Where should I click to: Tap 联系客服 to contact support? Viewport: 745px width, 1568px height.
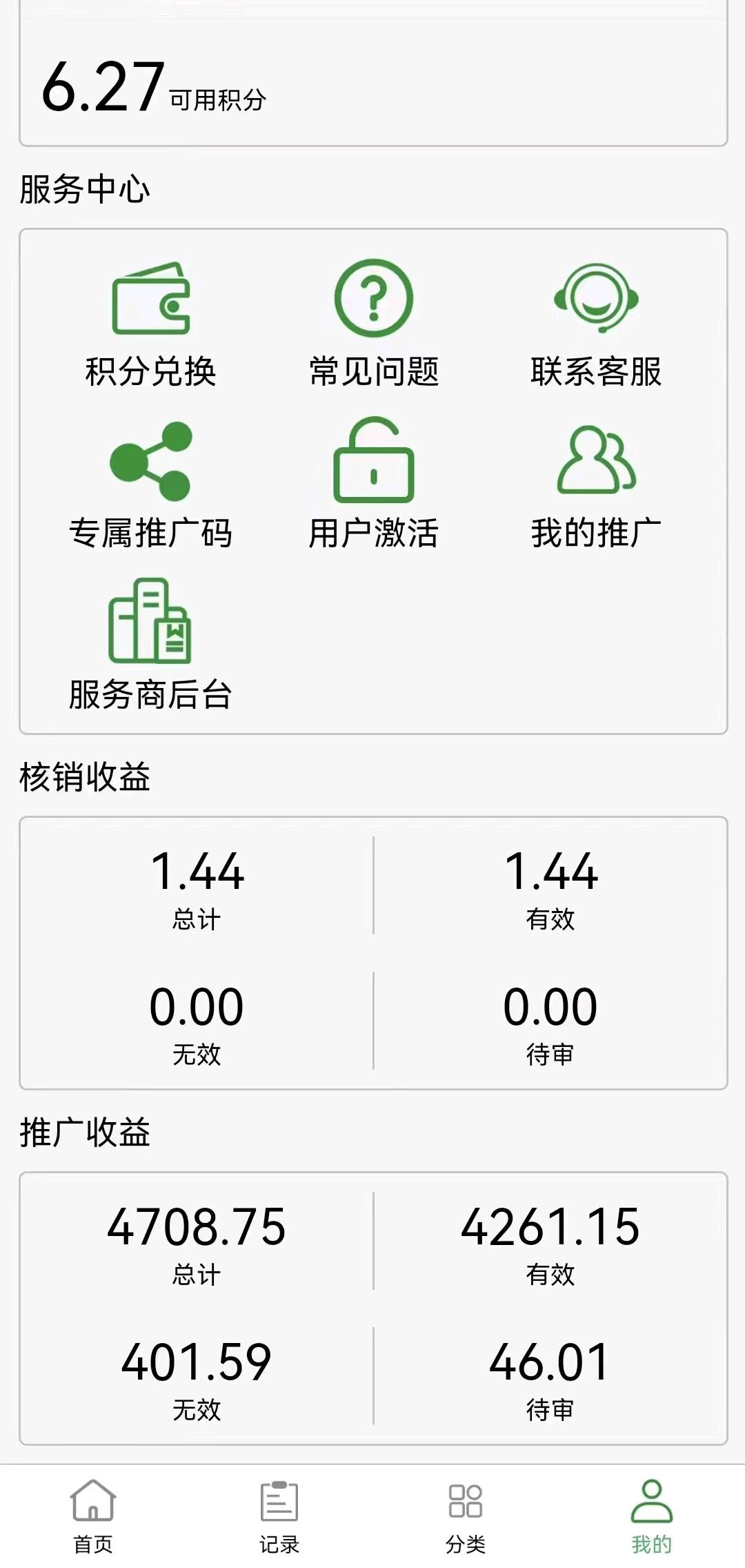pos(596,324)
